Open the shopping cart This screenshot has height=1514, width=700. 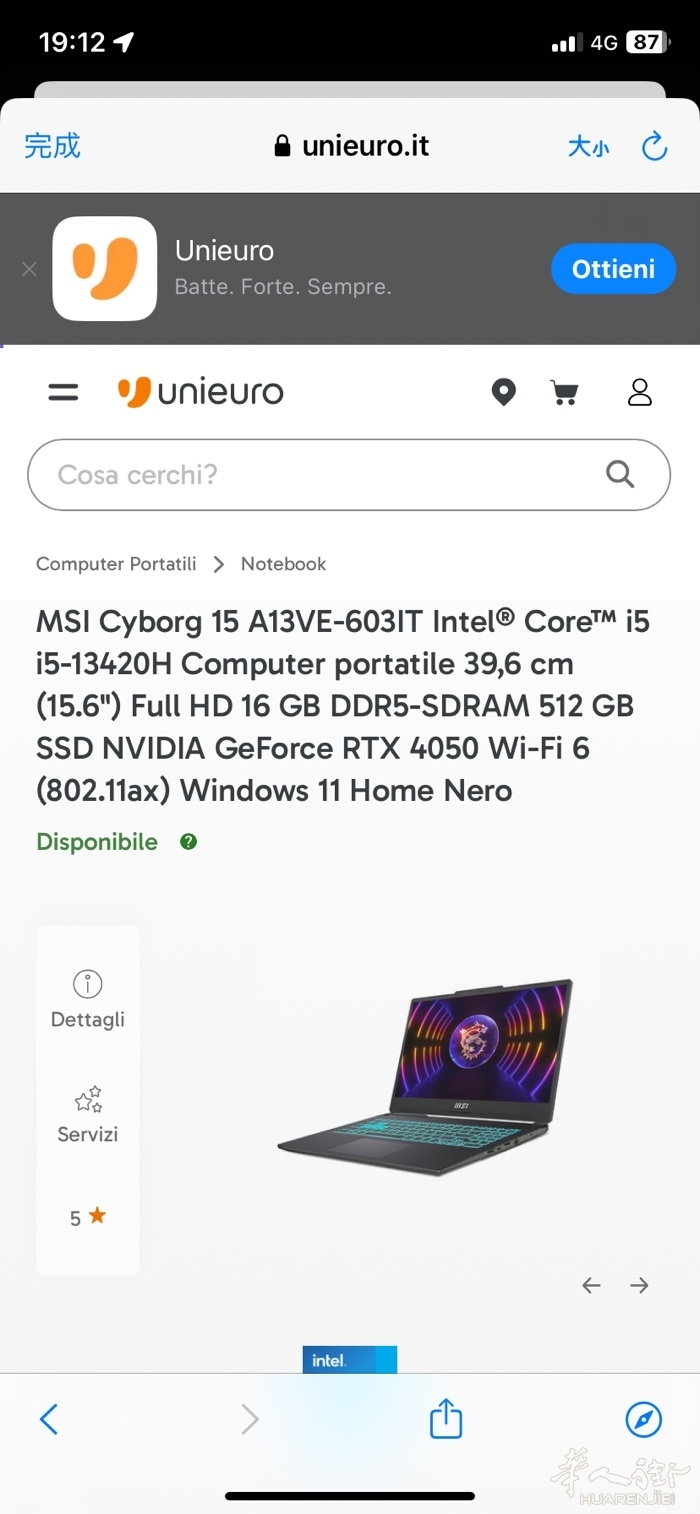[565, 392]
